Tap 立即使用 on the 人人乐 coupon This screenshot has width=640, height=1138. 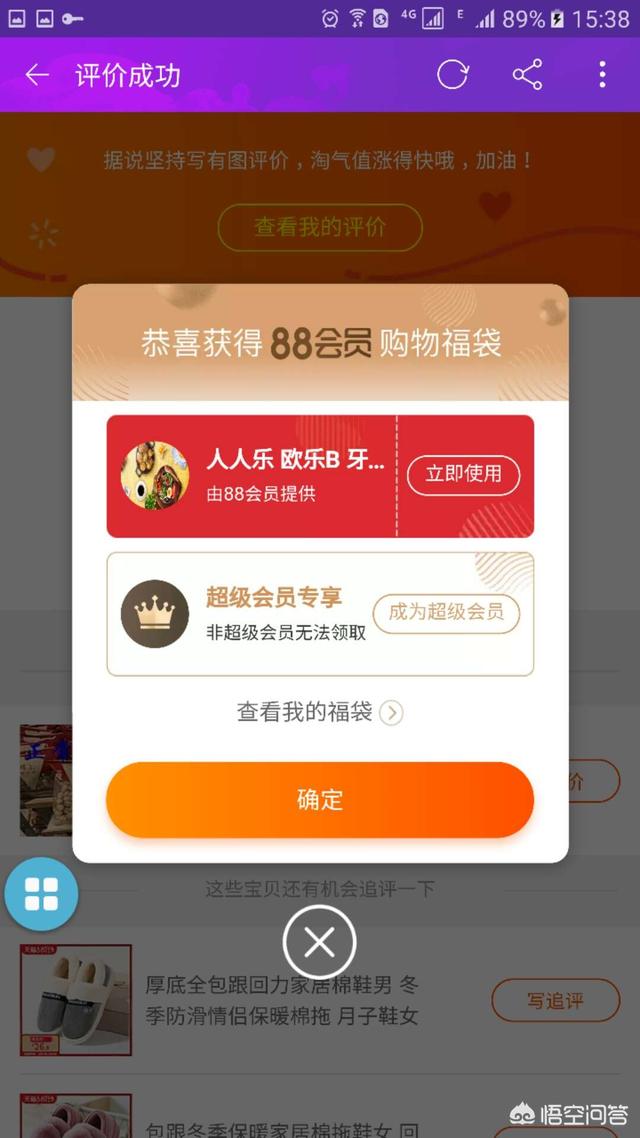coord(463,474)
